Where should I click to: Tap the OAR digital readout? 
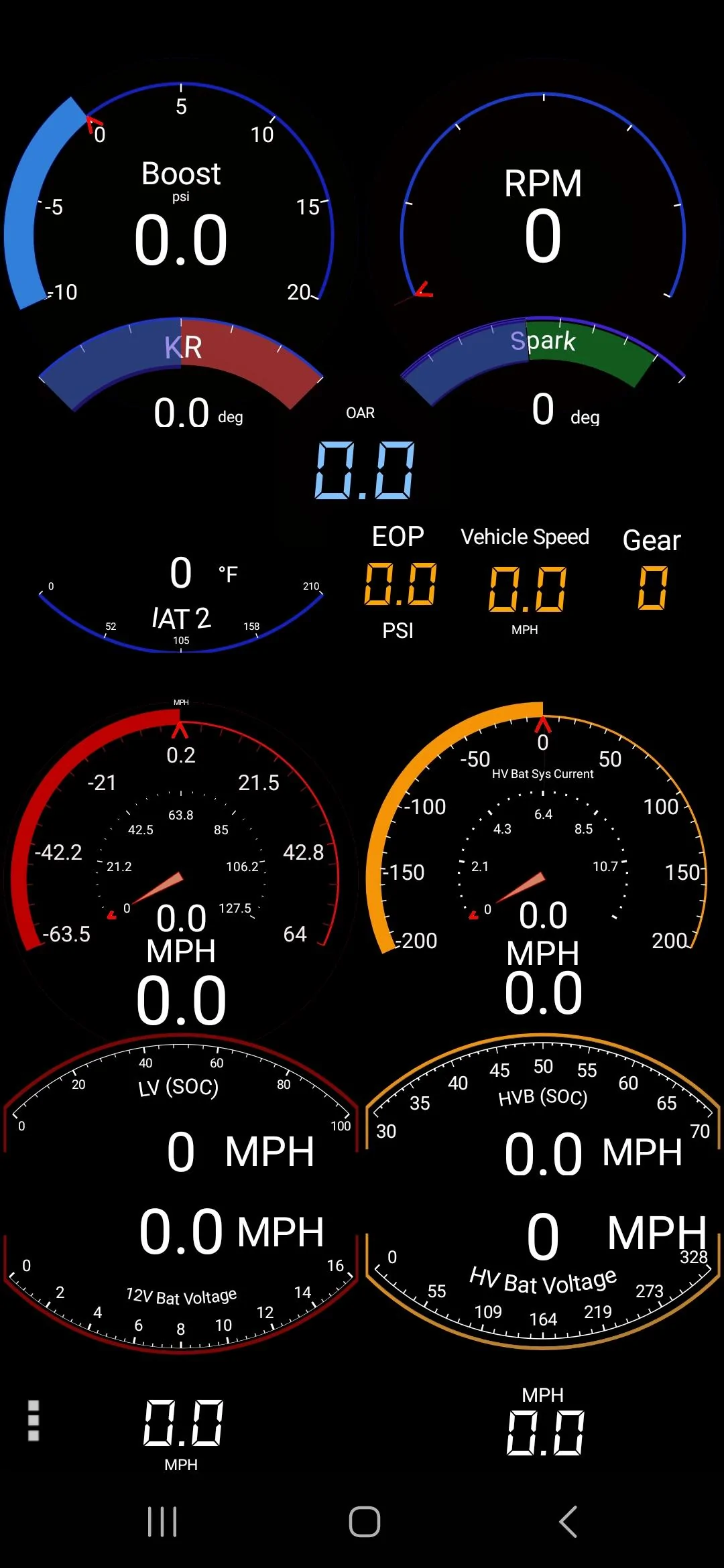tap(362, 469)
